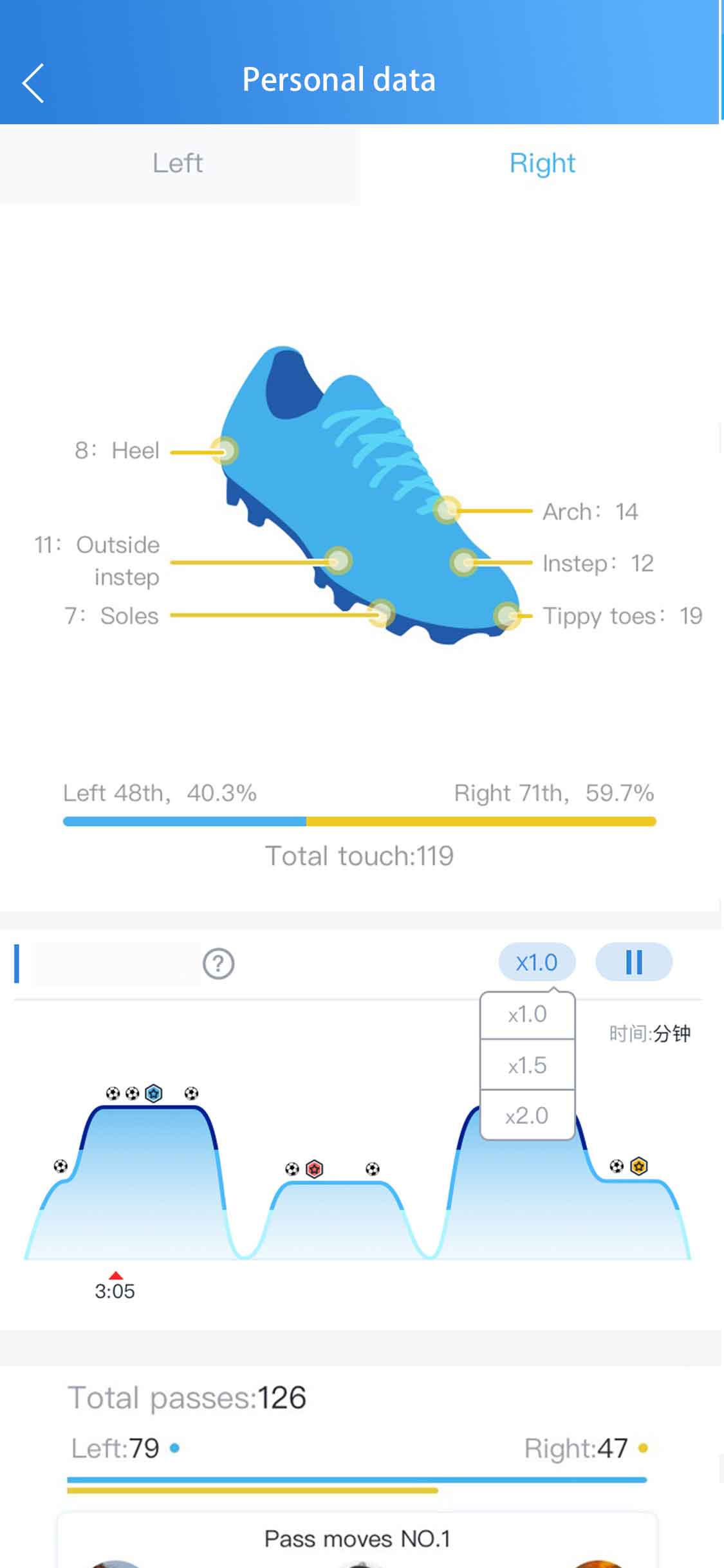Tap the blue hexagon event marker
Viewport: 724px width, 1568px height.
click(x=154, y=1094)
